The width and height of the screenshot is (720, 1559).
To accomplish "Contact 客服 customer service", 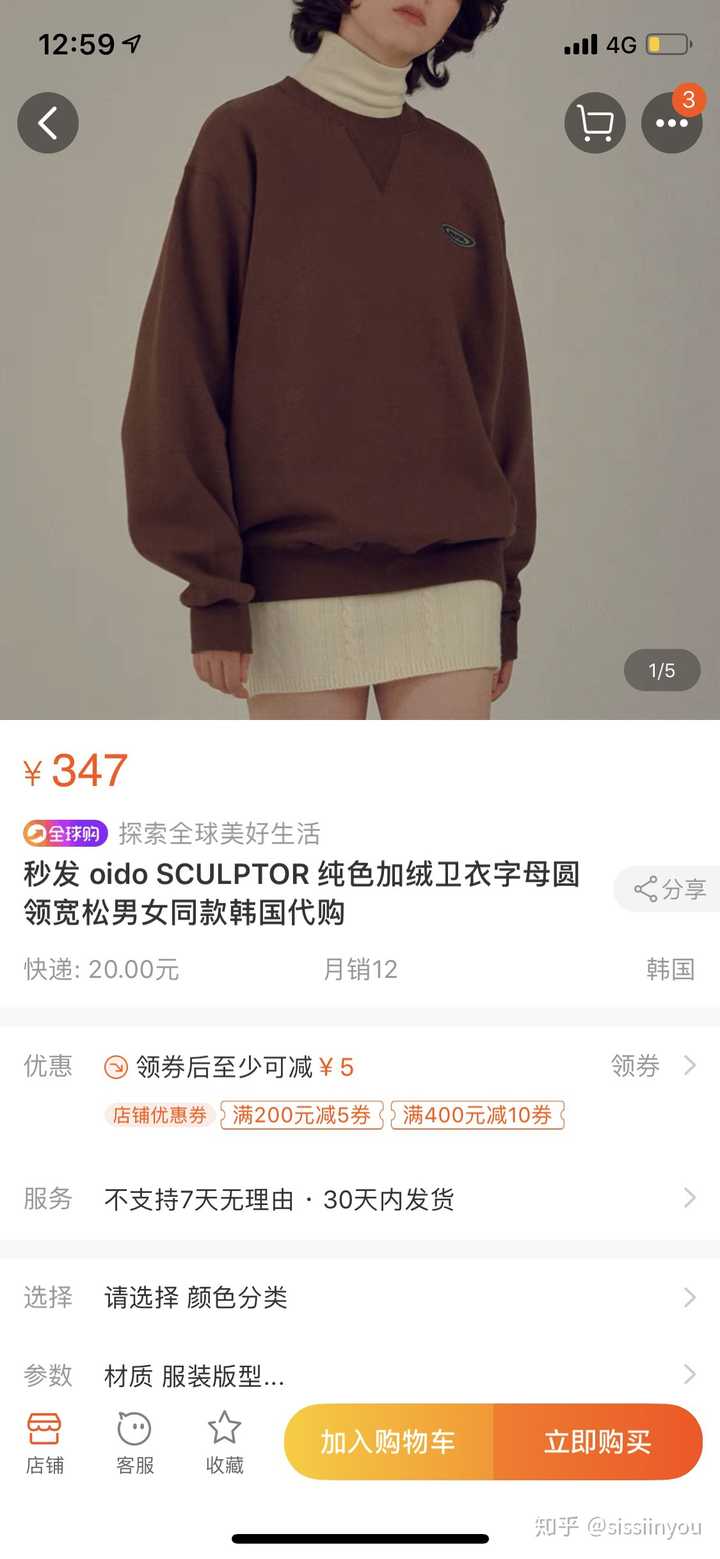I will [x=134, y=1443].
